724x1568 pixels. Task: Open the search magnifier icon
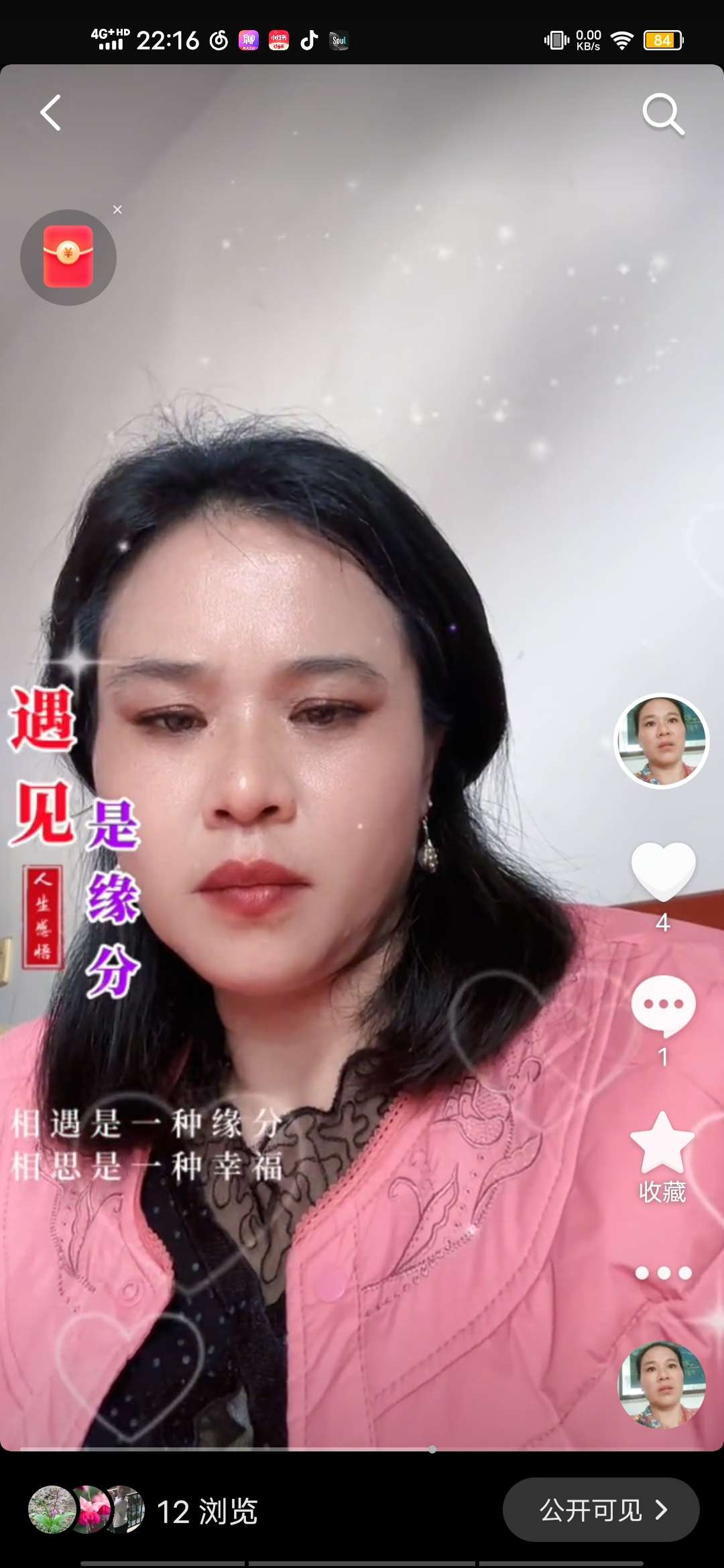click(x=662, y=115)
